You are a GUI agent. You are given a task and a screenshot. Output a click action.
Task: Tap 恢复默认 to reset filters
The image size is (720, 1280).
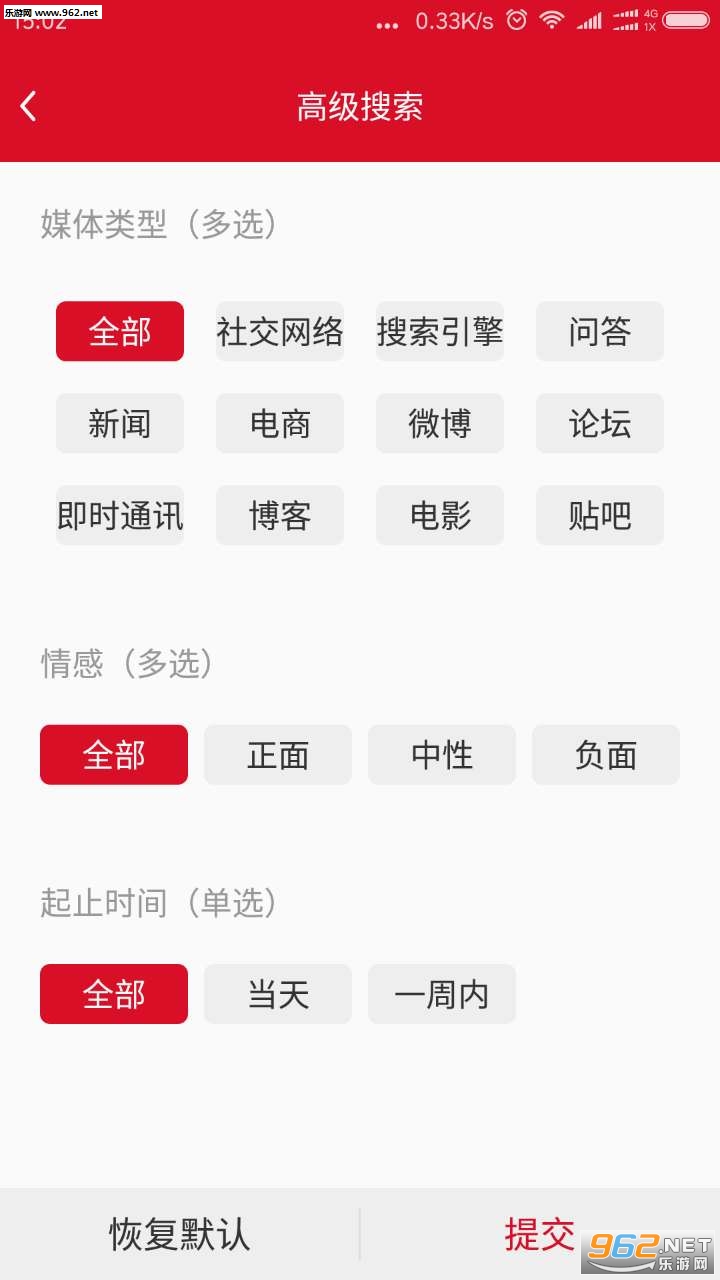point(180,1234)
